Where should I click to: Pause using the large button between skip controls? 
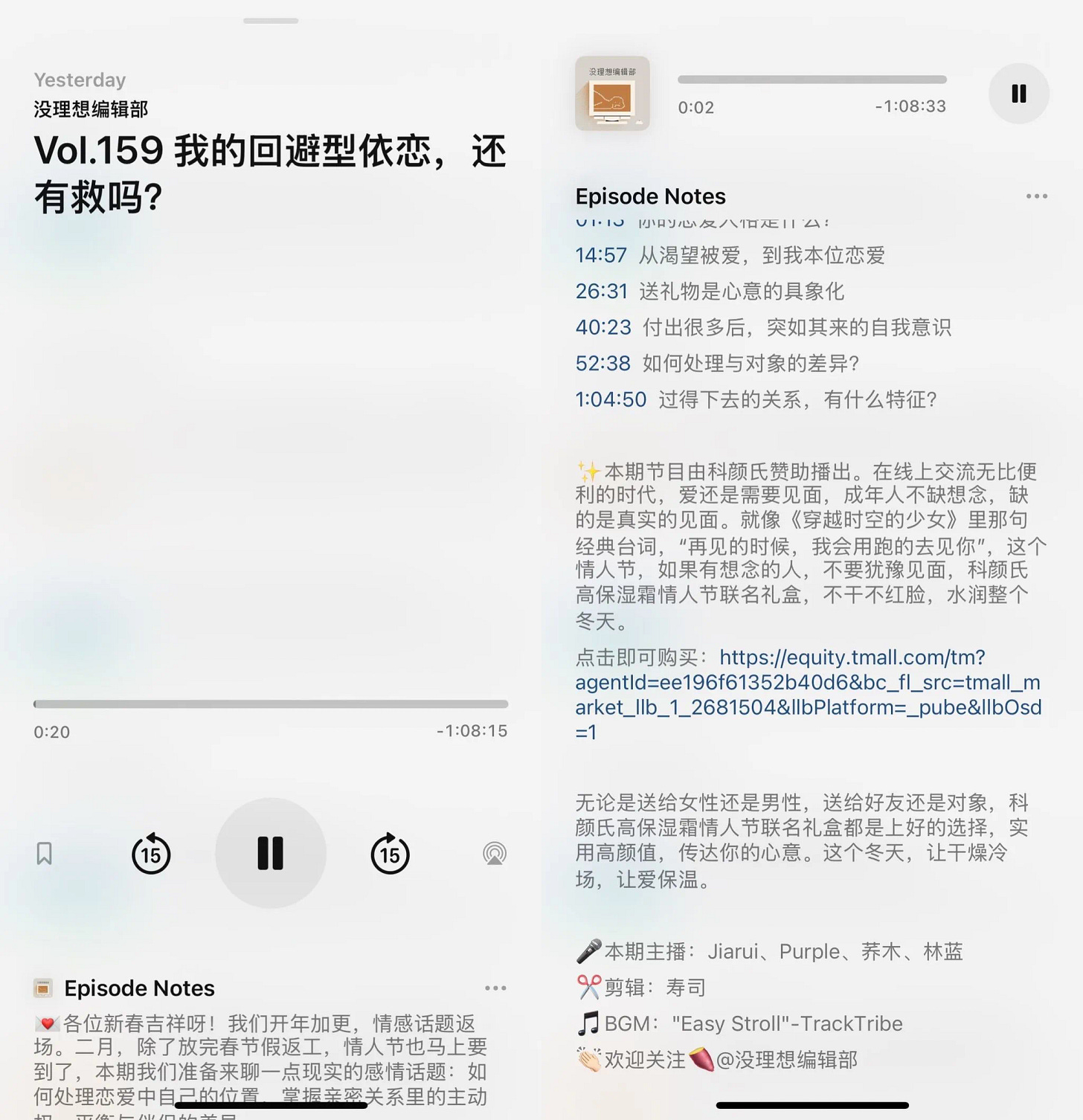[x=271, y=853]
